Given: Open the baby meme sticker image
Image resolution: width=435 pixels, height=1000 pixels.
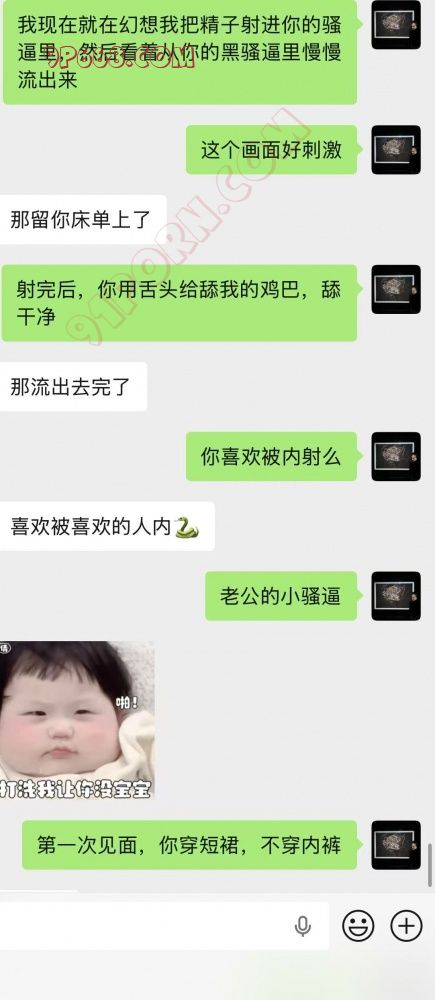Looking at the screenshot, I should pyautogui.click(x=77, y=721).
